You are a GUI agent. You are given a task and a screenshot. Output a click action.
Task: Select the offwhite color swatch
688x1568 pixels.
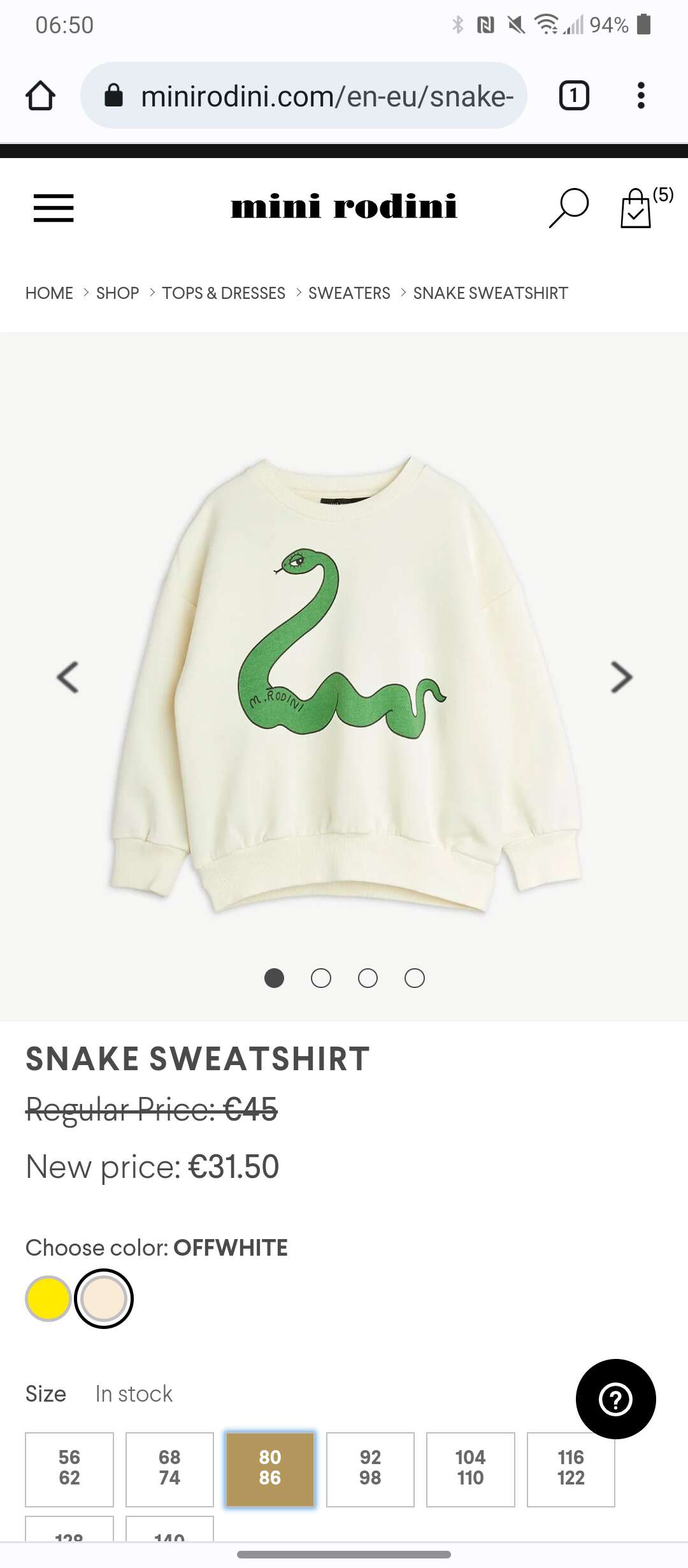click(104, 1298)
